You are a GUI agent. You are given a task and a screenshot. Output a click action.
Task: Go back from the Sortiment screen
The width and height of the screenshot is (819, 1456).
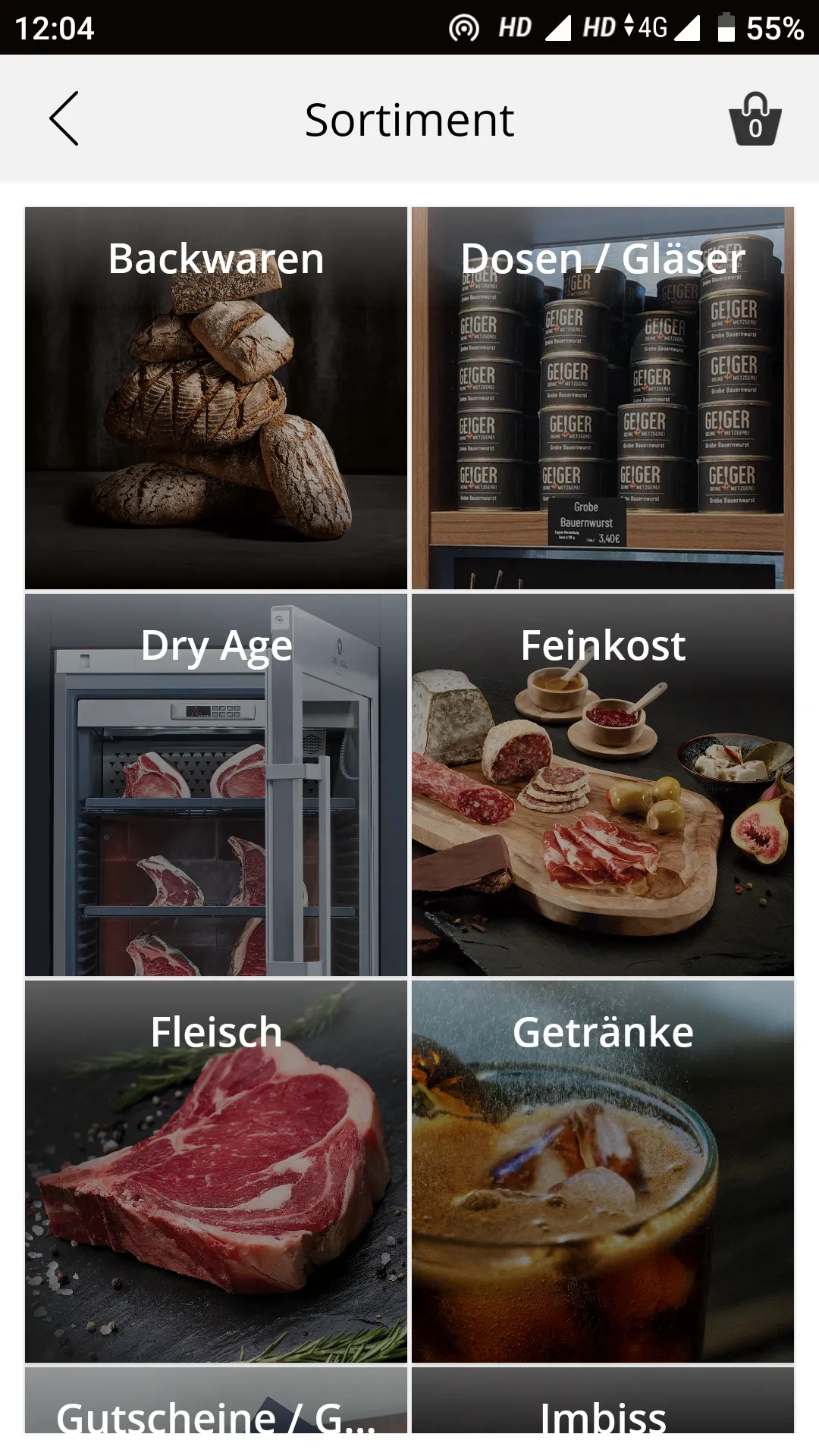pyautogui.click(x=64, y=119)
